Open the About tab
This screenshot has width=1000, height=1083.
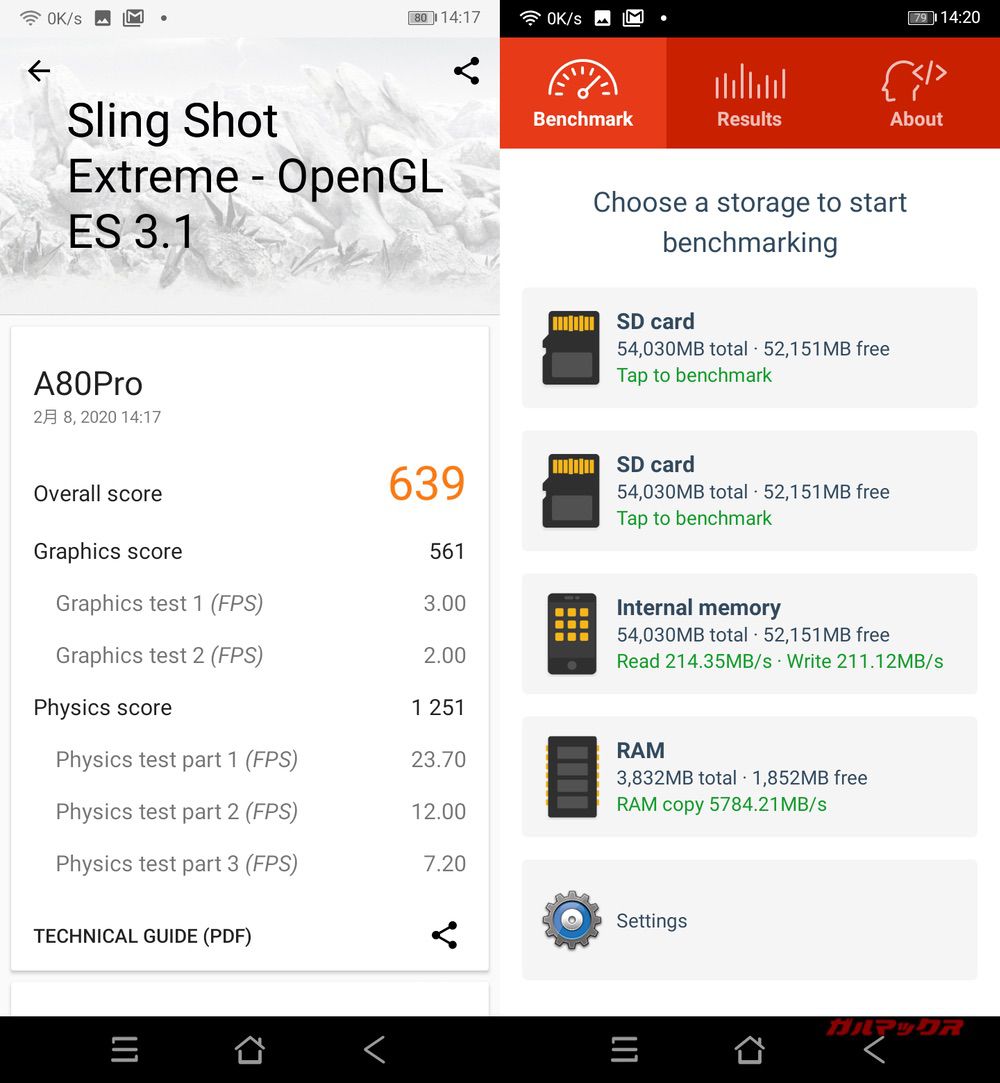[x=916, y=94]
